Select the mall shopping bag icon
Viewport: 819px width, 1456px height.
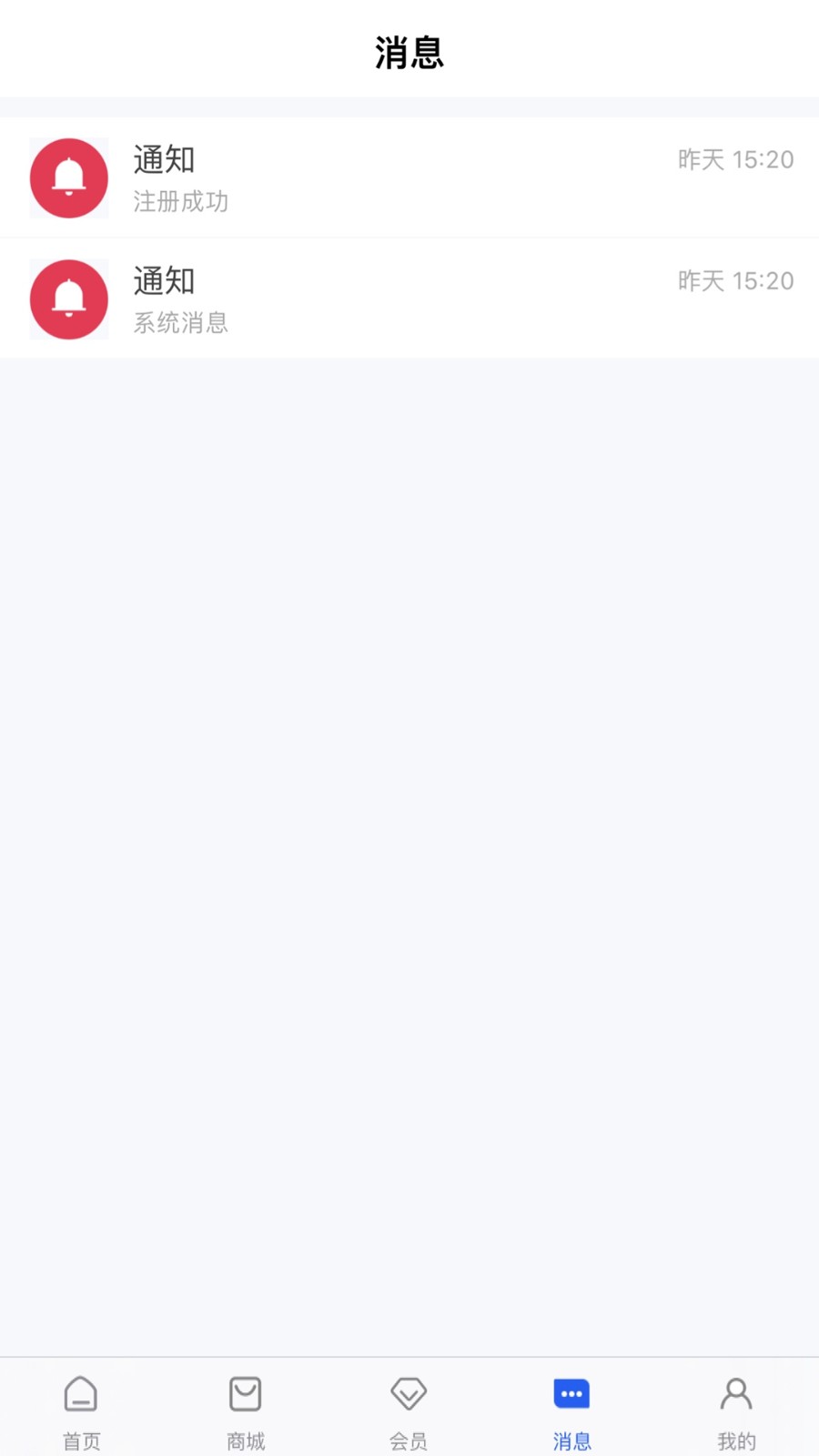244,1393
